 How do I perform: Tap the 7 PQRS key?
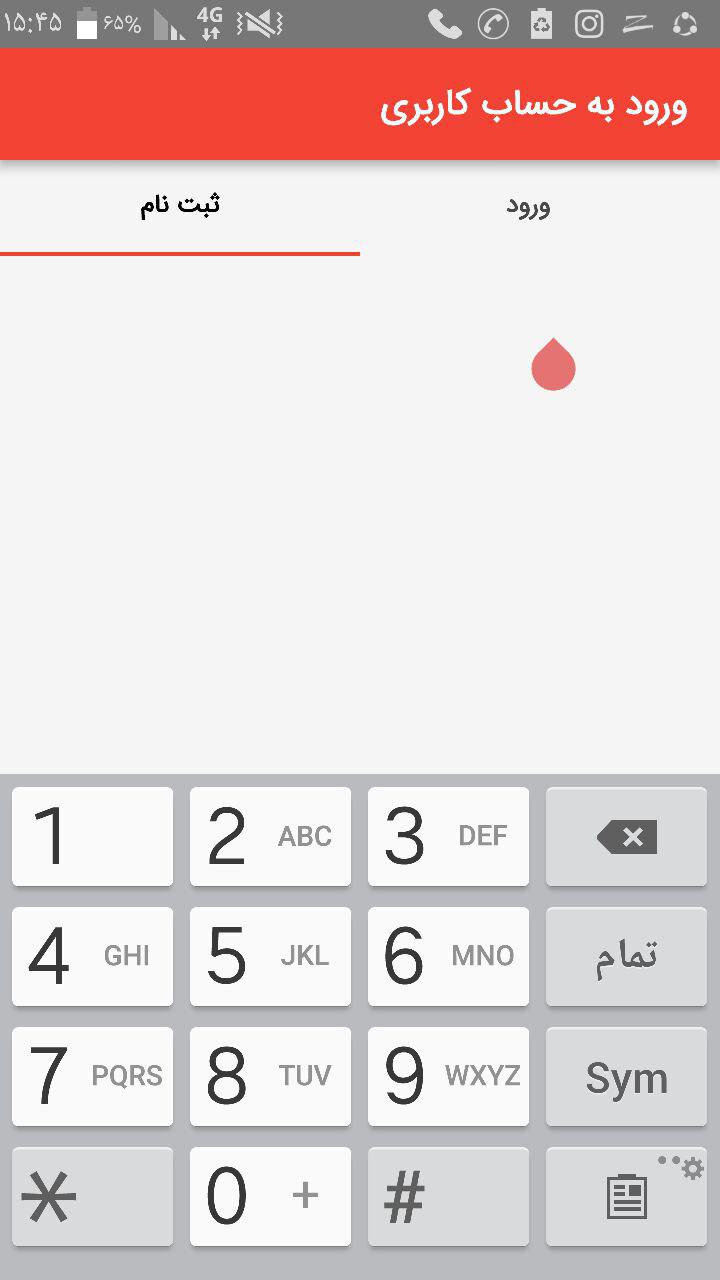pos(92,1076)
